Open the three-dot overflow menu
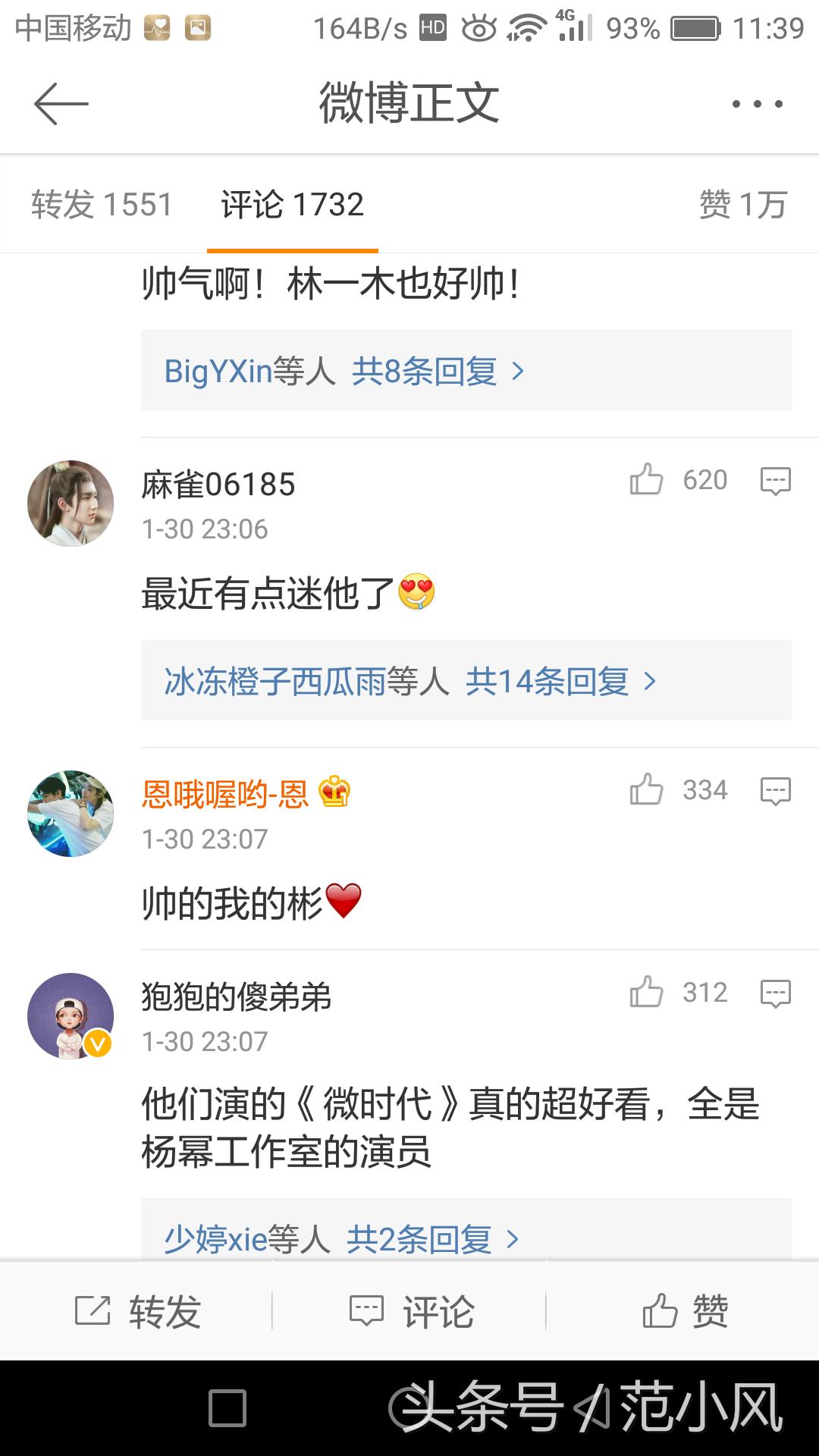819x1456 pixels. click(757, 104)
